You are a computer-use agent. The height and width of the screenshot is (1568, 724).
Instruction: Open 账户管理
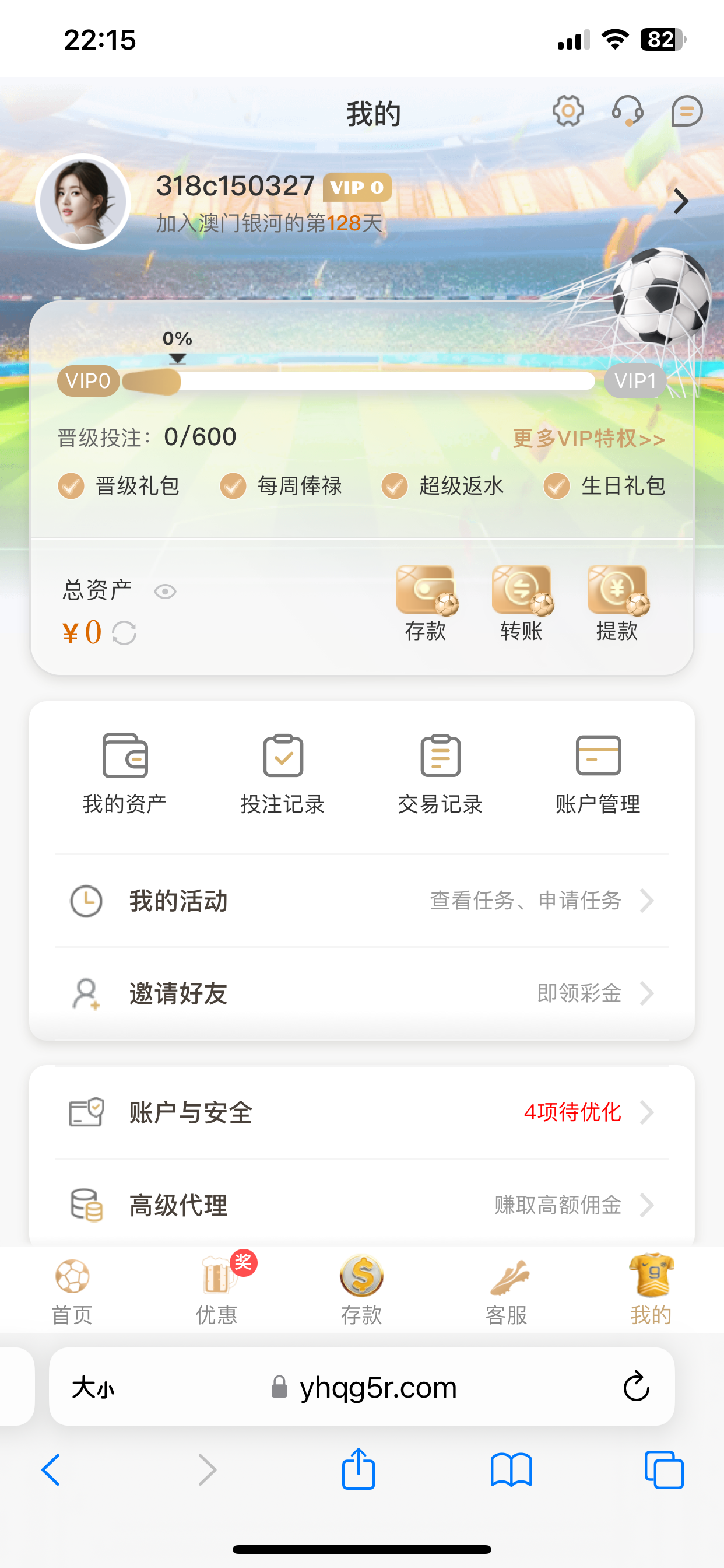[598, 773]
